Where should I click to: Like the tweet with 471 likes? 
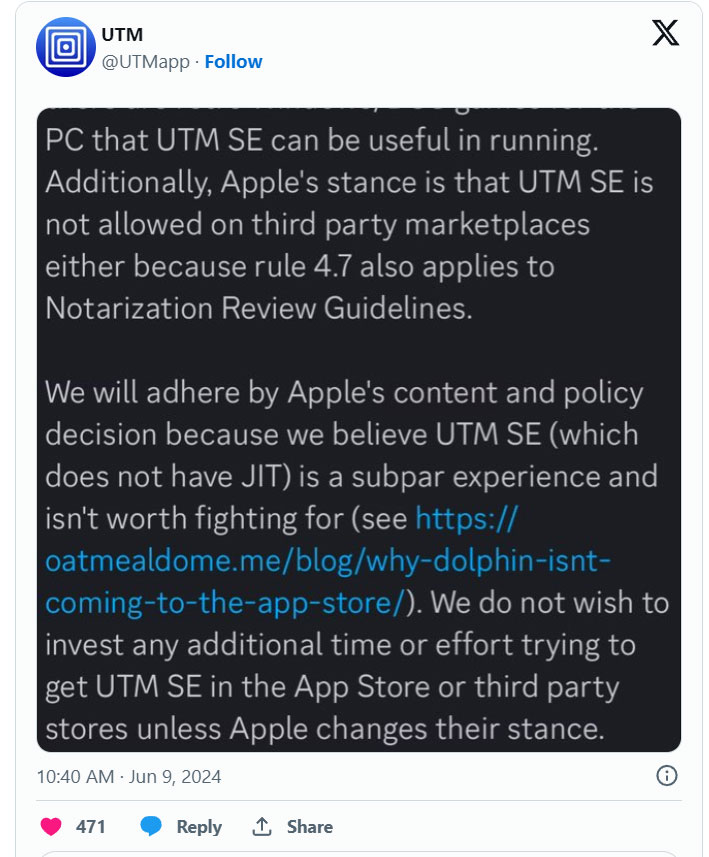click(52, 827)
